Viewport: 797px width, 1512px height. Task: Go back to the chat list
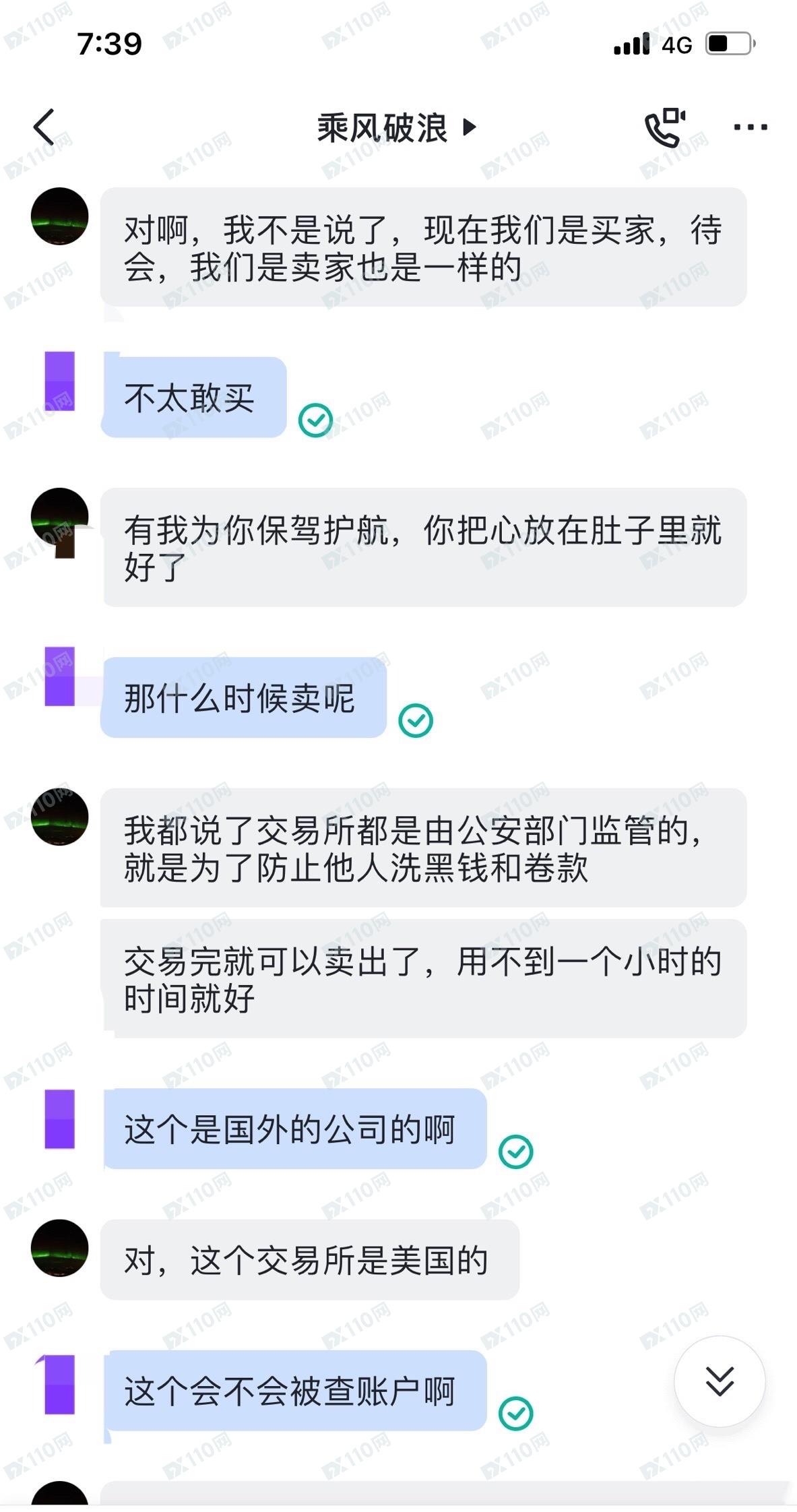[44, 127]
